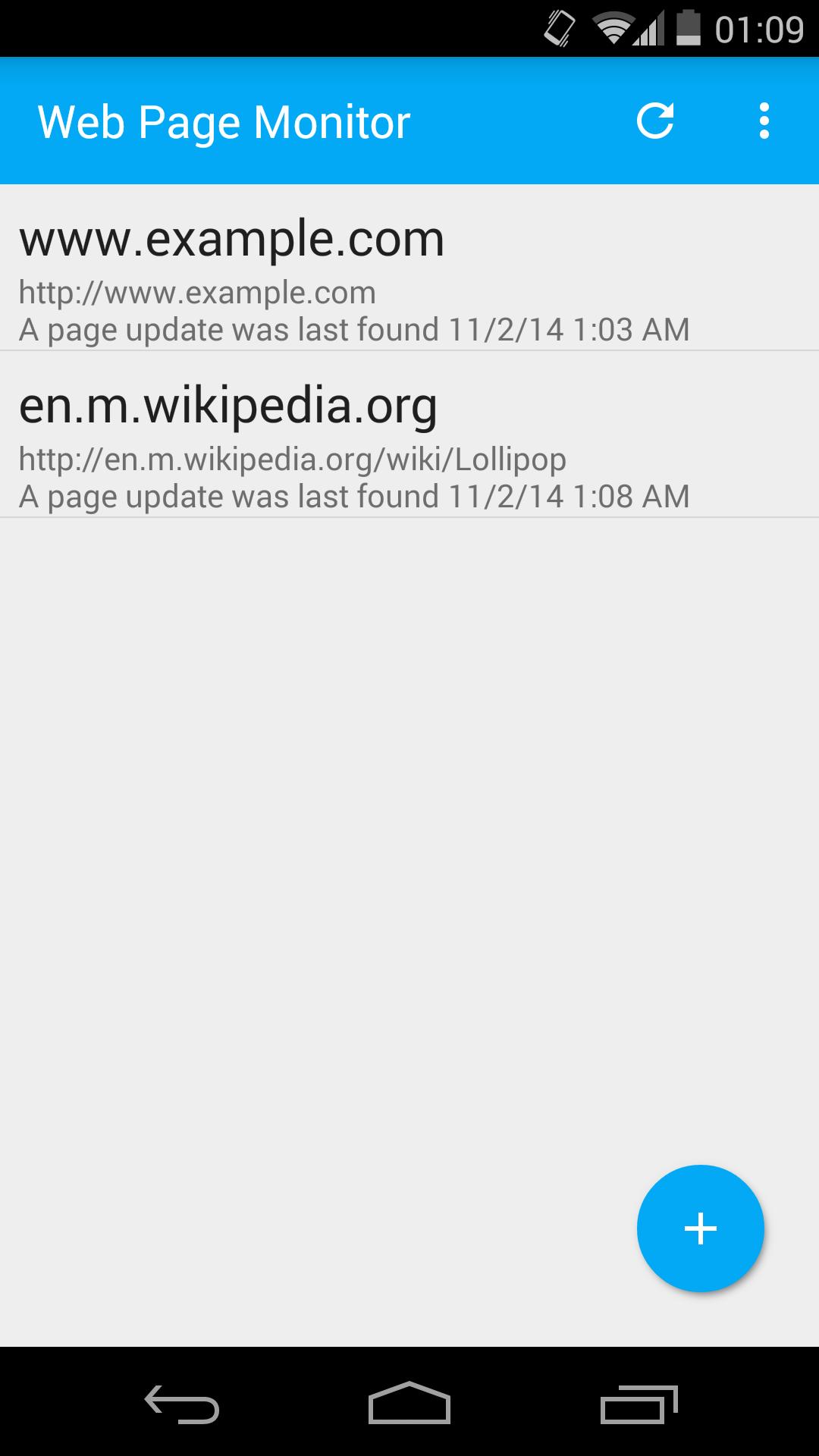
Task: Tap the Web Page Monitor title
Action: click(224, 121)
